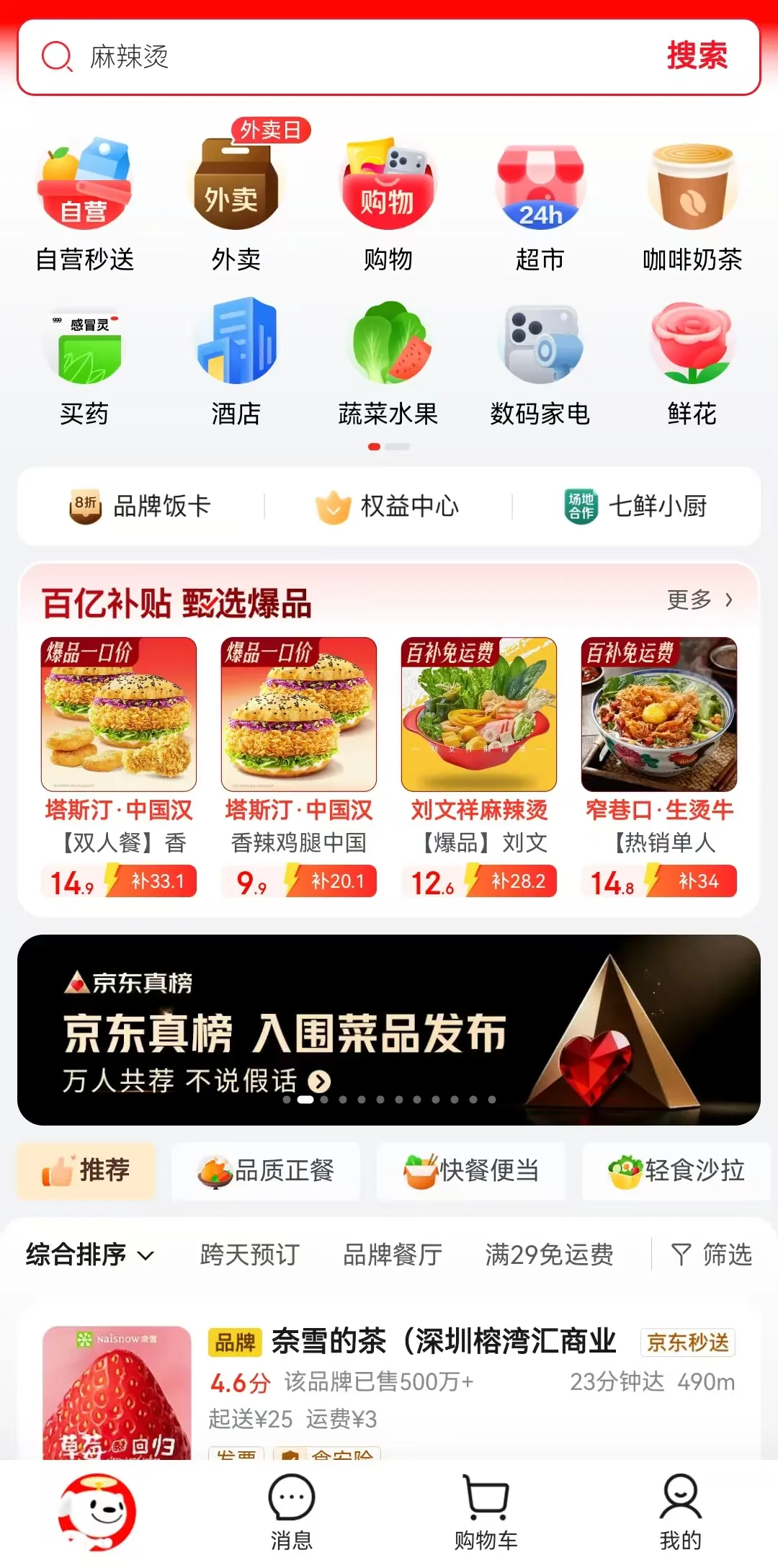
Task: View 更多 subsidized deals
Action: 699,600
